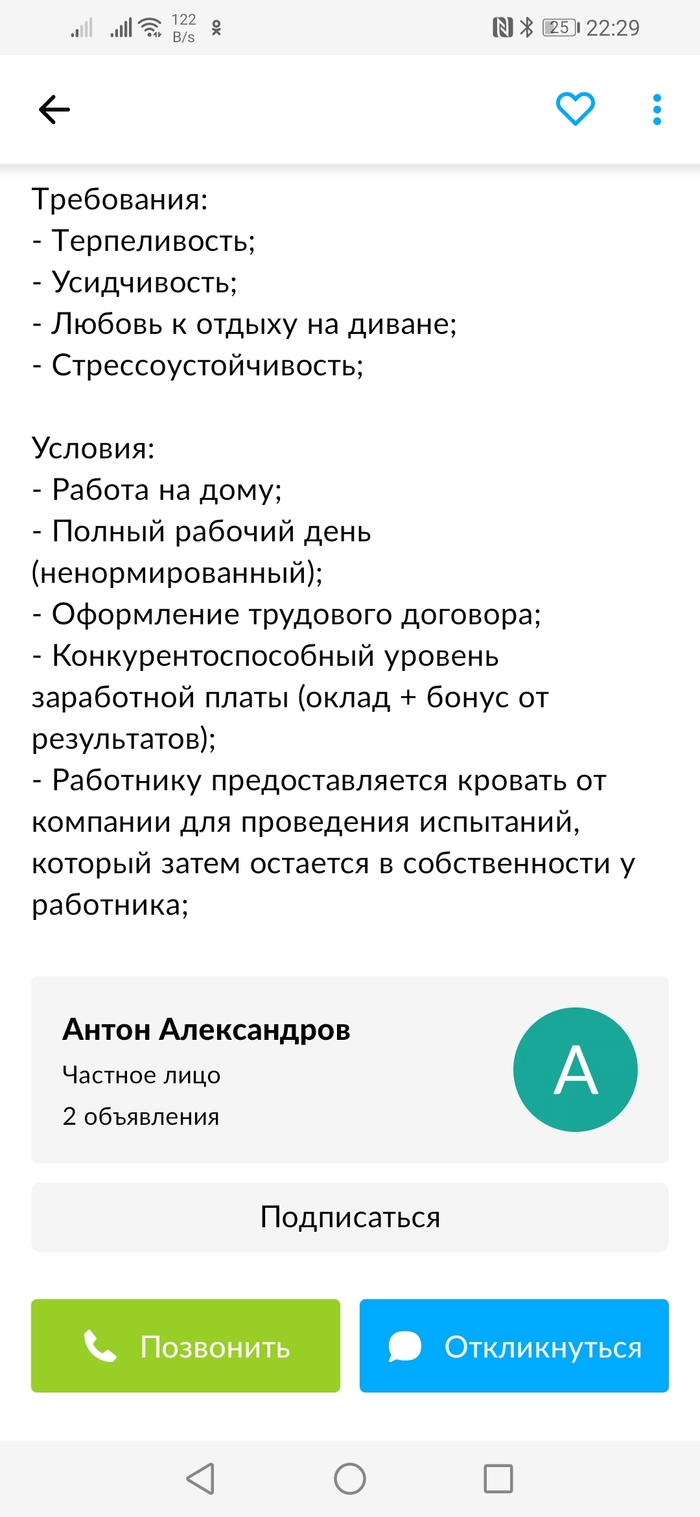Tap the system back button
The width and height of the screenshot is (700, 1517).
[x=201, y=1478]
